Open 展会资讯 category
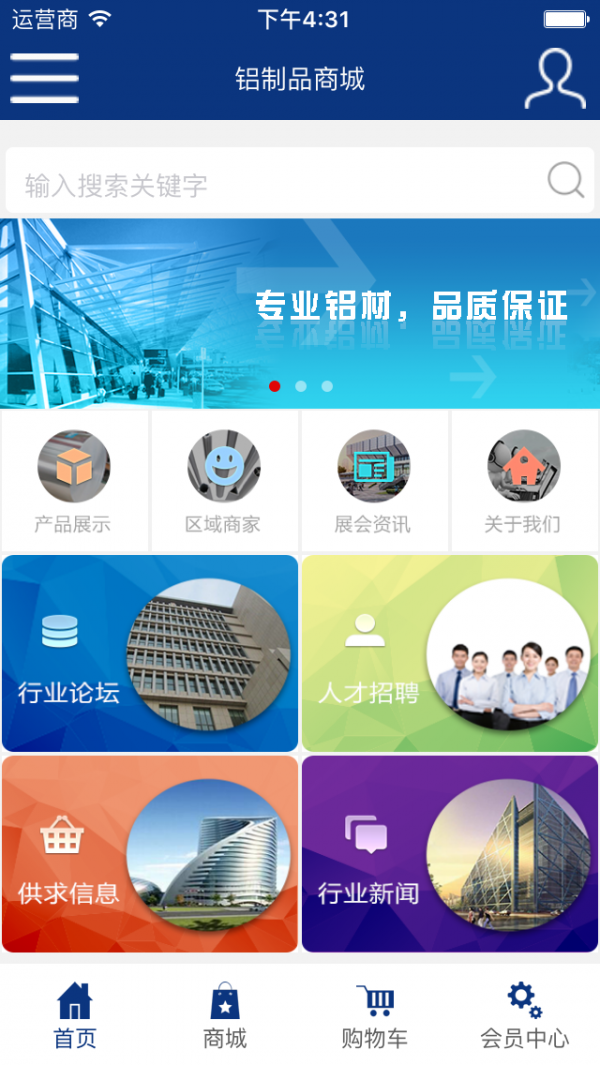 (x=374, y=481)
